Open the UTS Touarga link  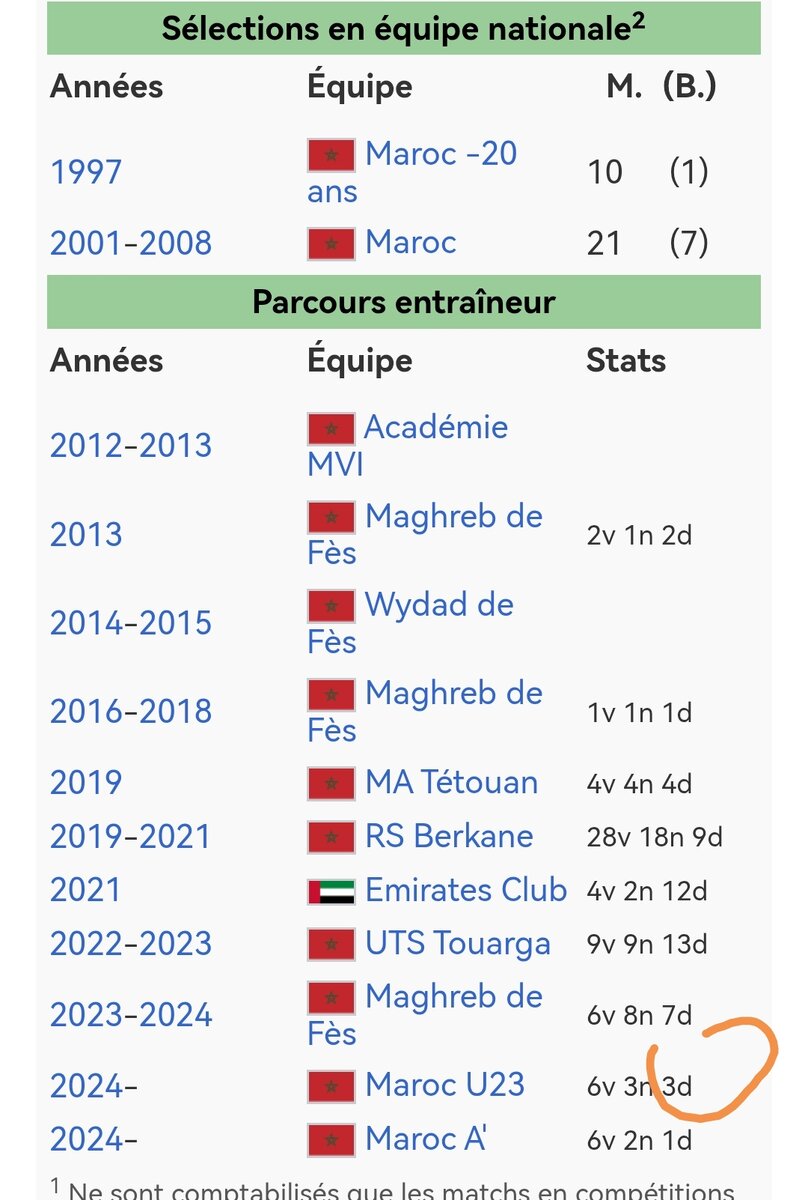click(x=457, y=944)
